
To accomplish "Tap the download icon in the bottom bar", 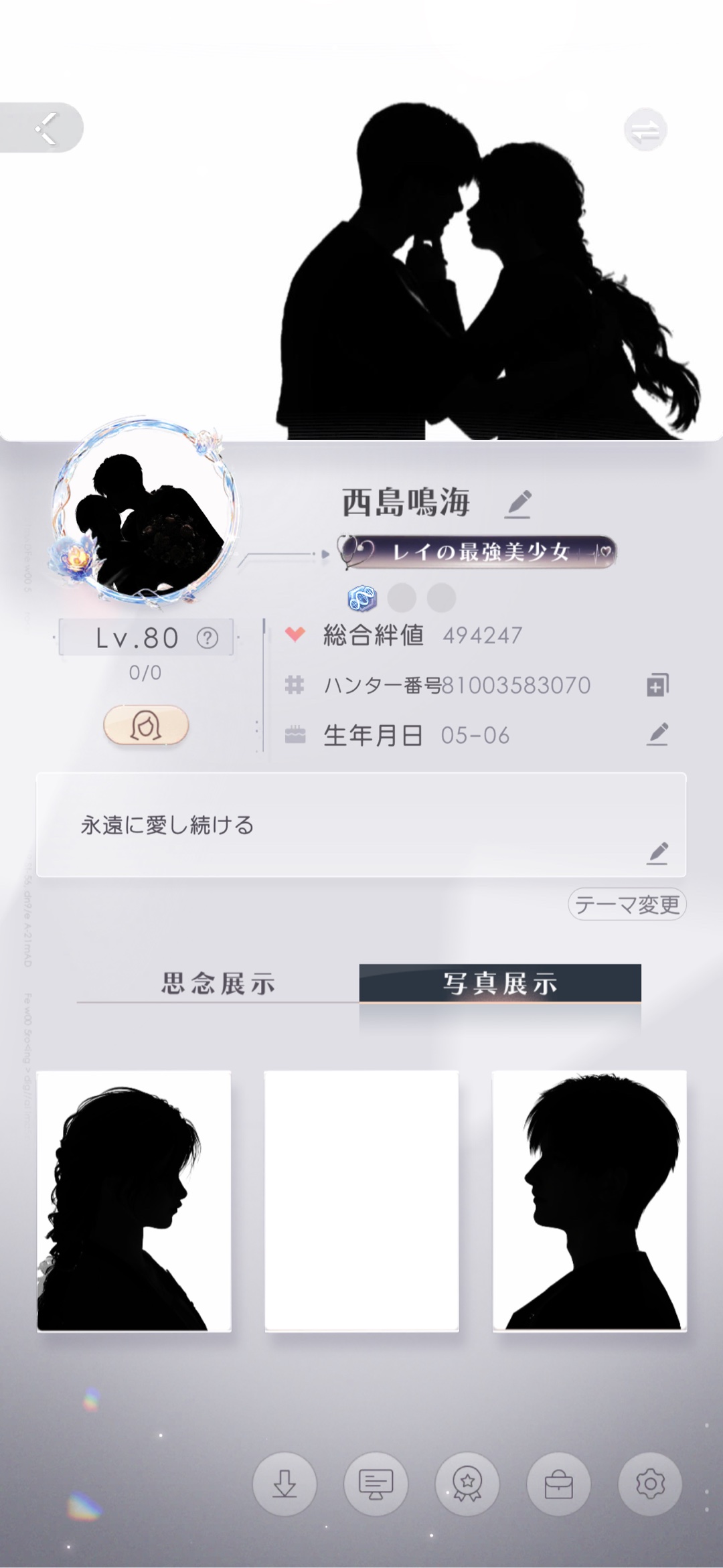I will (285, 1484).
